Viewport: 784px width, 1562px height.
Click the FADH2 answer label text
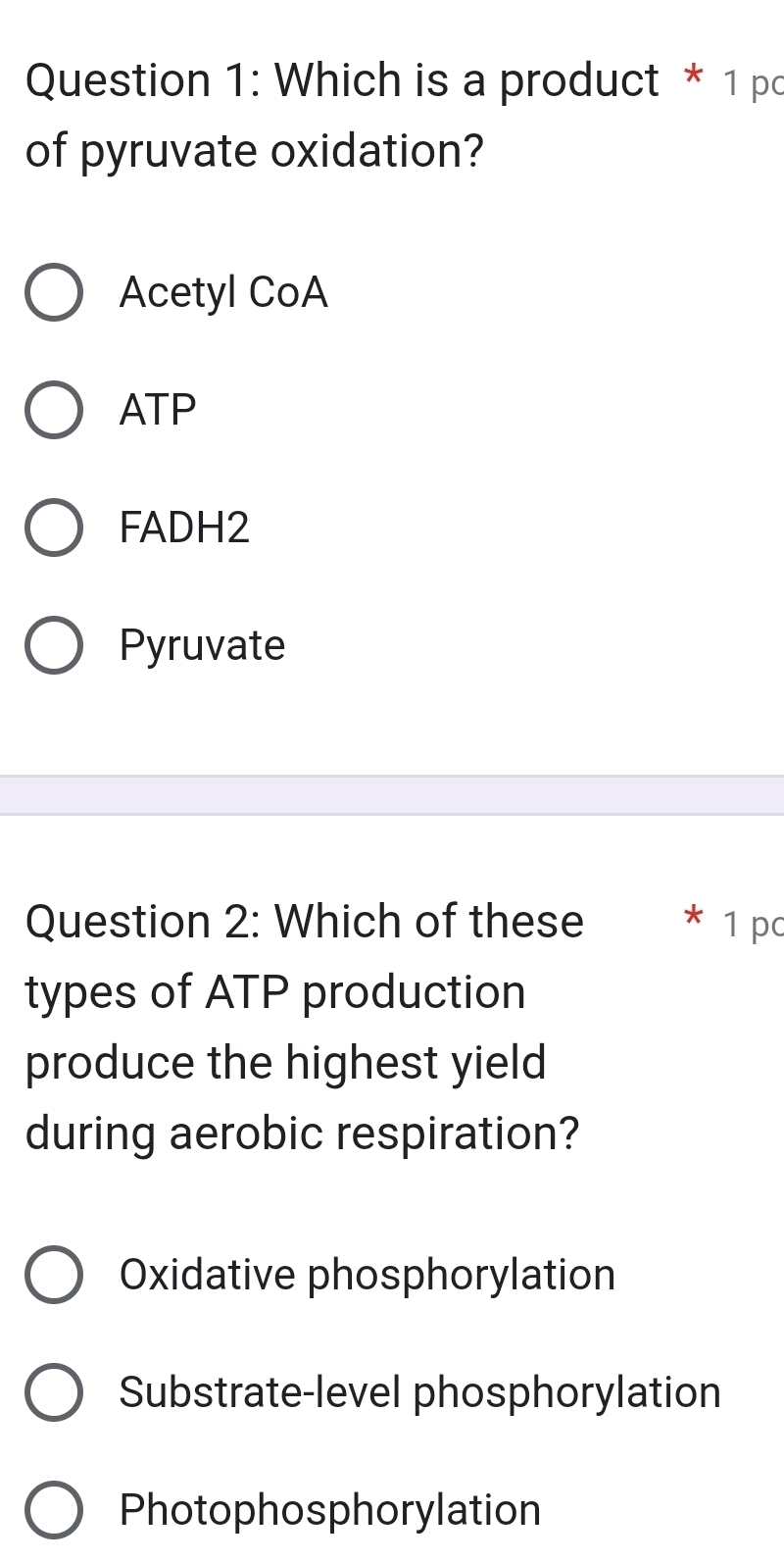pos(186,528)
